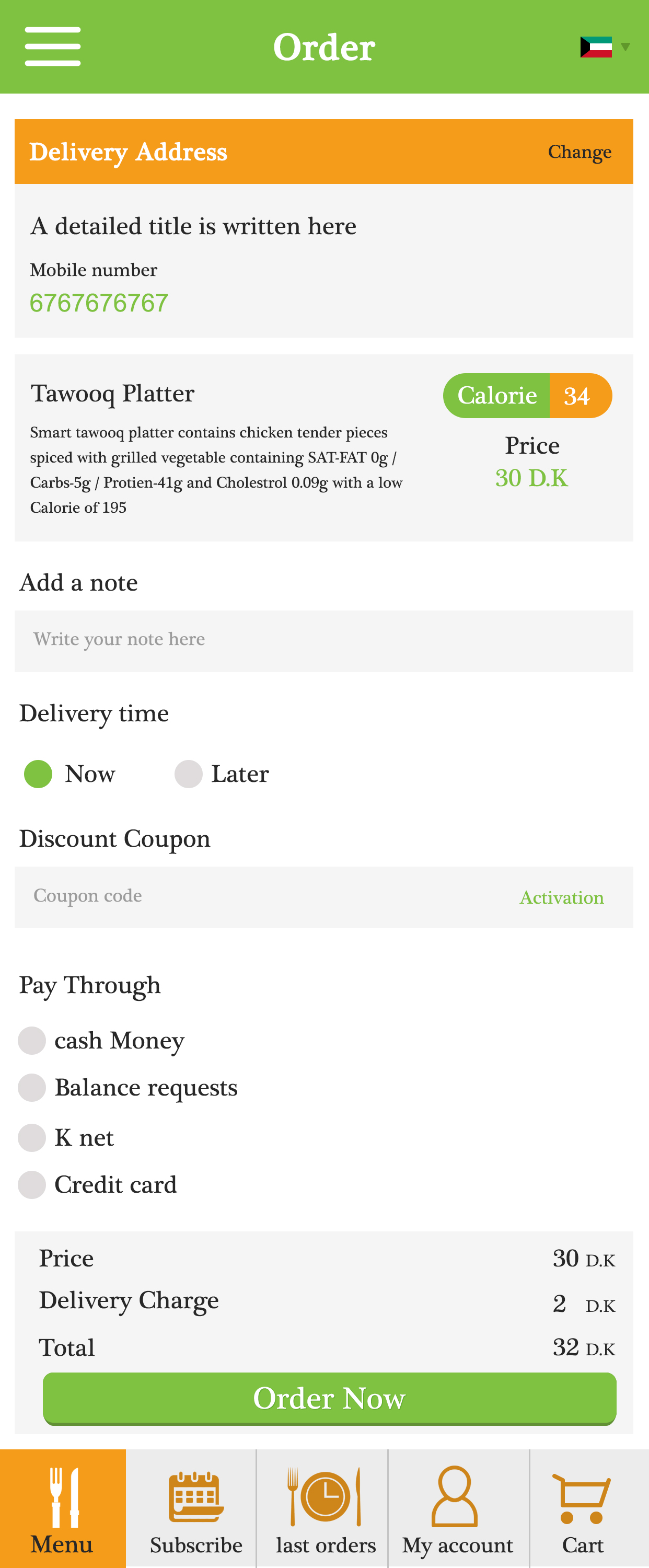Open the hamburger drawer menu

click(x=52, y=47)
